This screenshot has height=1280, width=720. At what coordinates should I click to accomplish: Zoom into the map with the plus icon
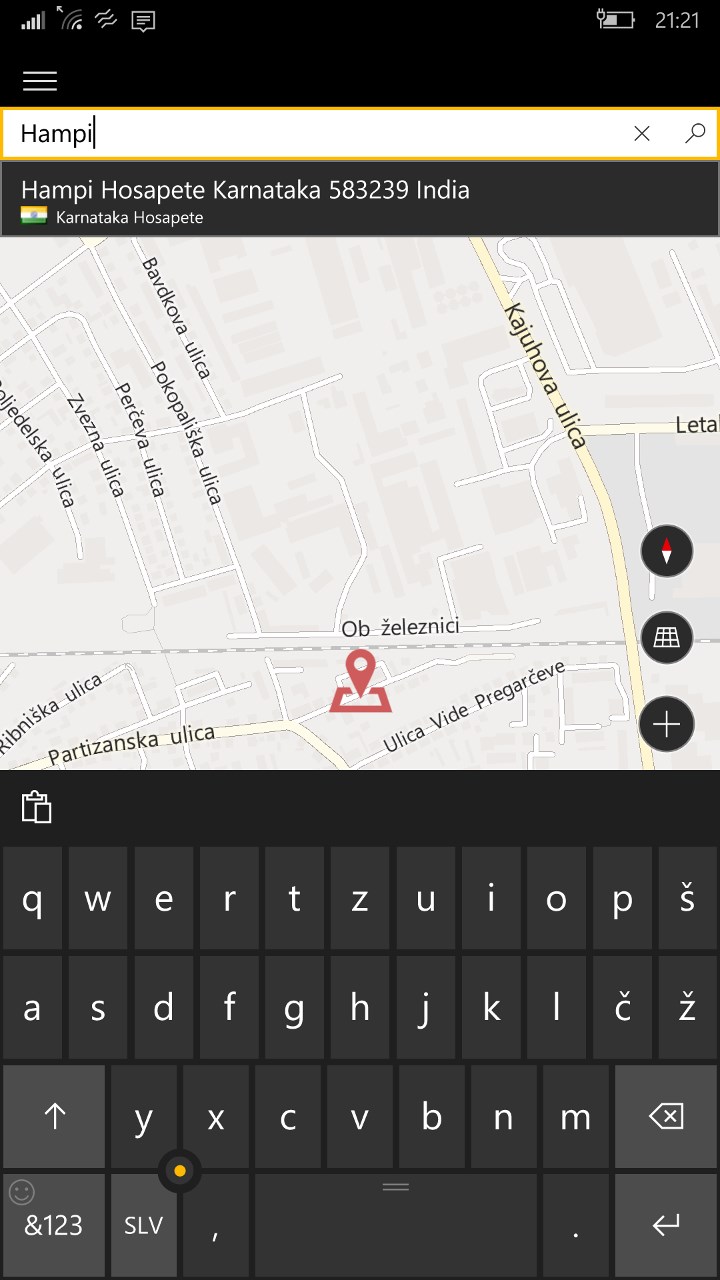[666, 724]
